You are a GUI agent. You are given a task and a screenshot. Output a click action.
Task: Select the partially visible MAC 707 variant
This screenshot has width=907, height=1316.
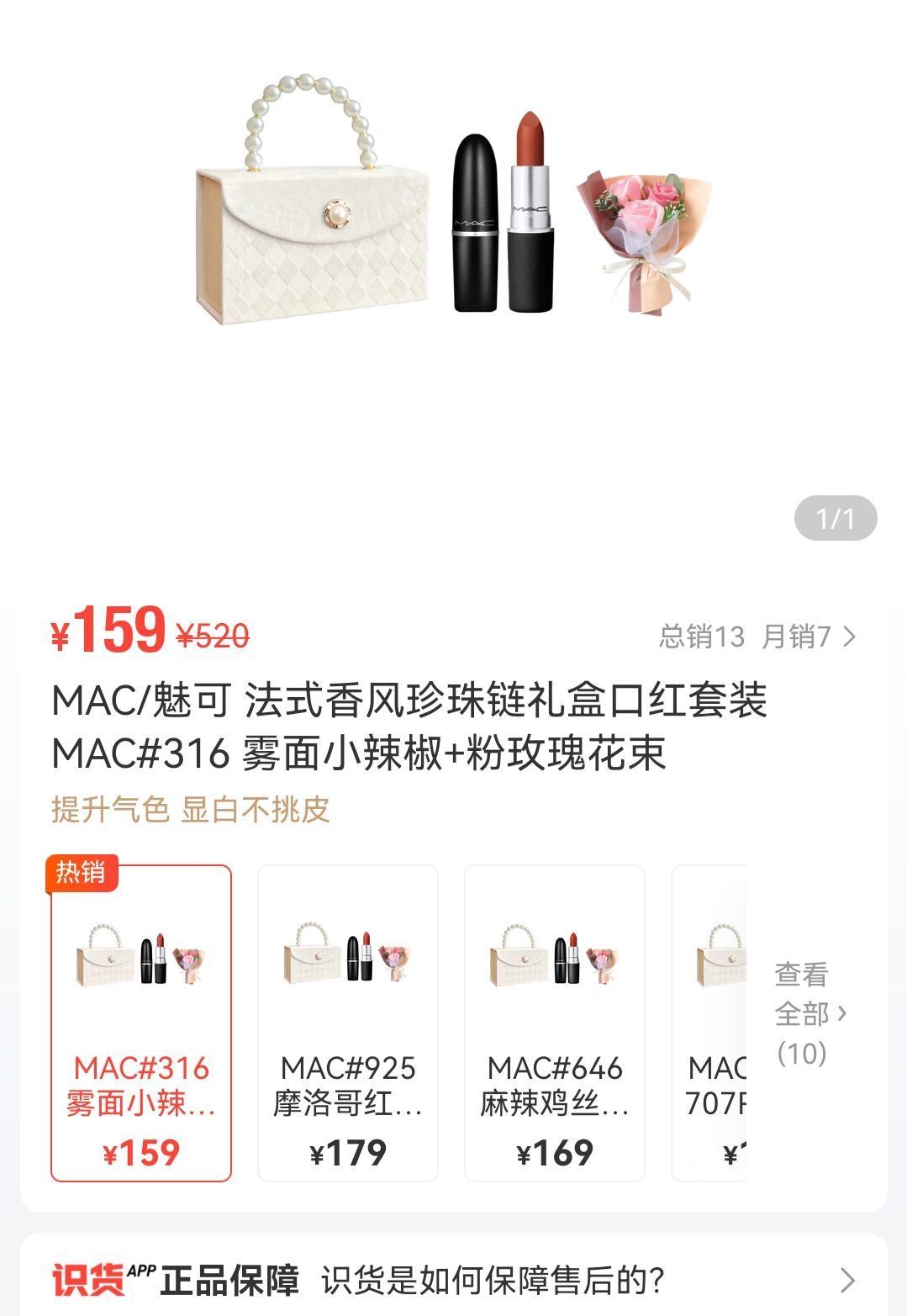[x=711, y=1023]
